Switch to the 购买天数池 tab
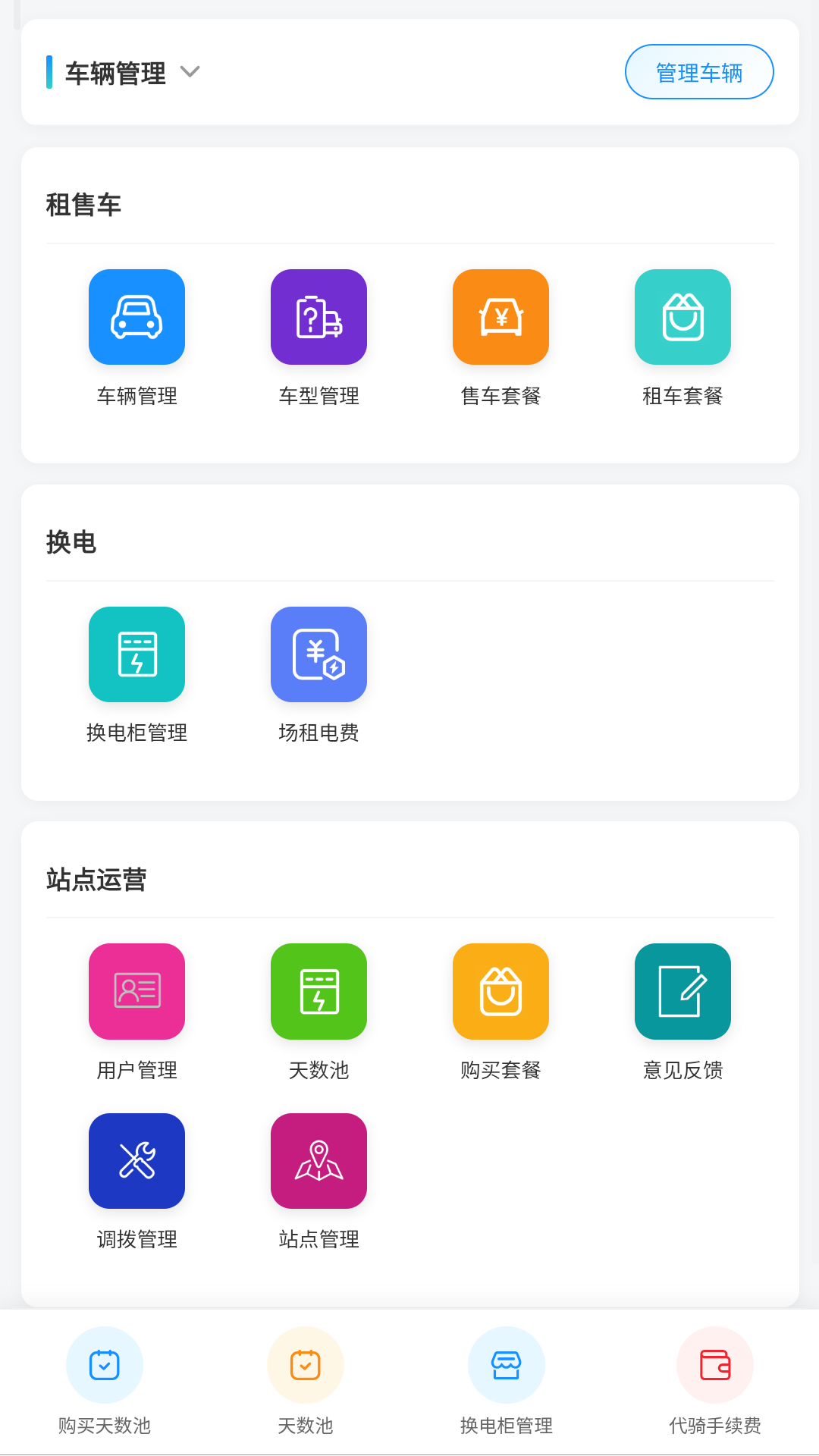819x1456 pixels. coord(105,1379)
